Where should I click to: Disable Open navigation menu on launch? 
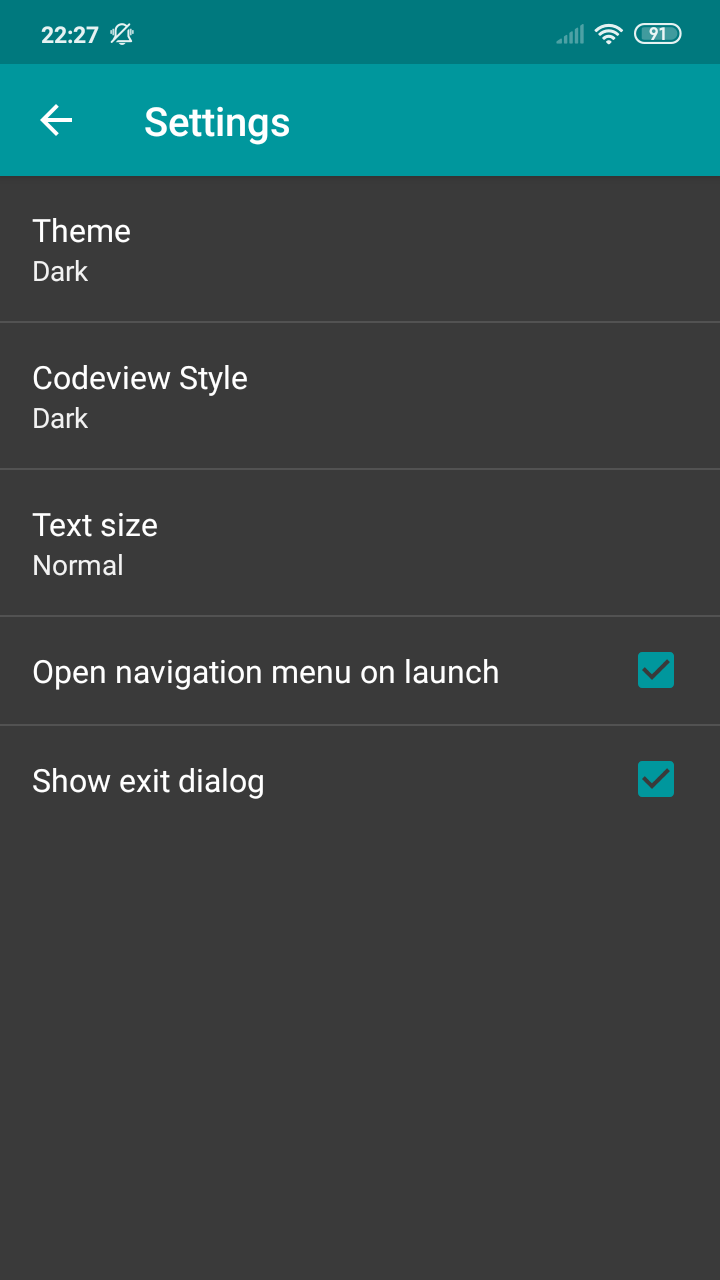(655, 670)
